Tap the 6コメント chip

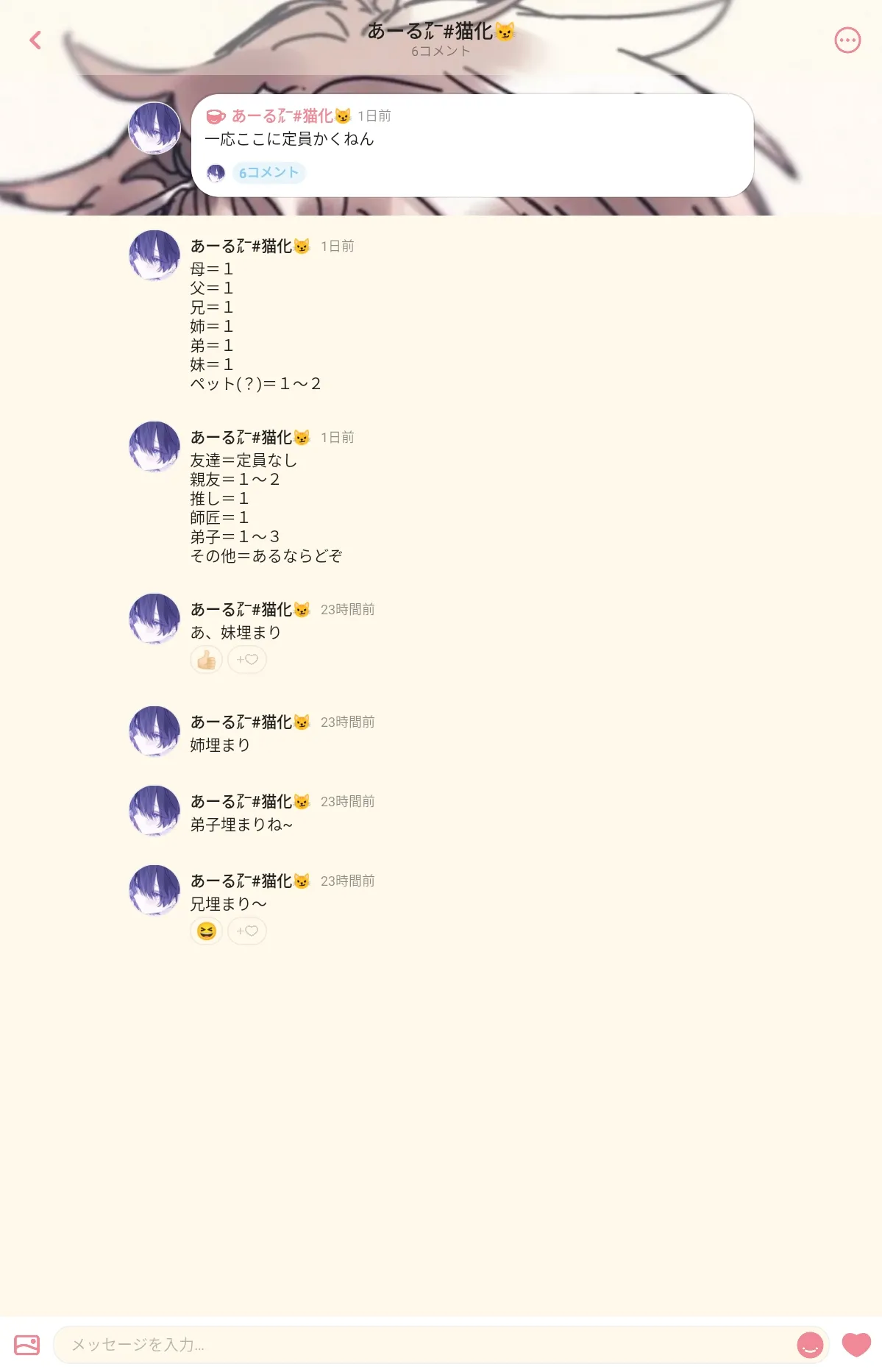tap(268, 173)
